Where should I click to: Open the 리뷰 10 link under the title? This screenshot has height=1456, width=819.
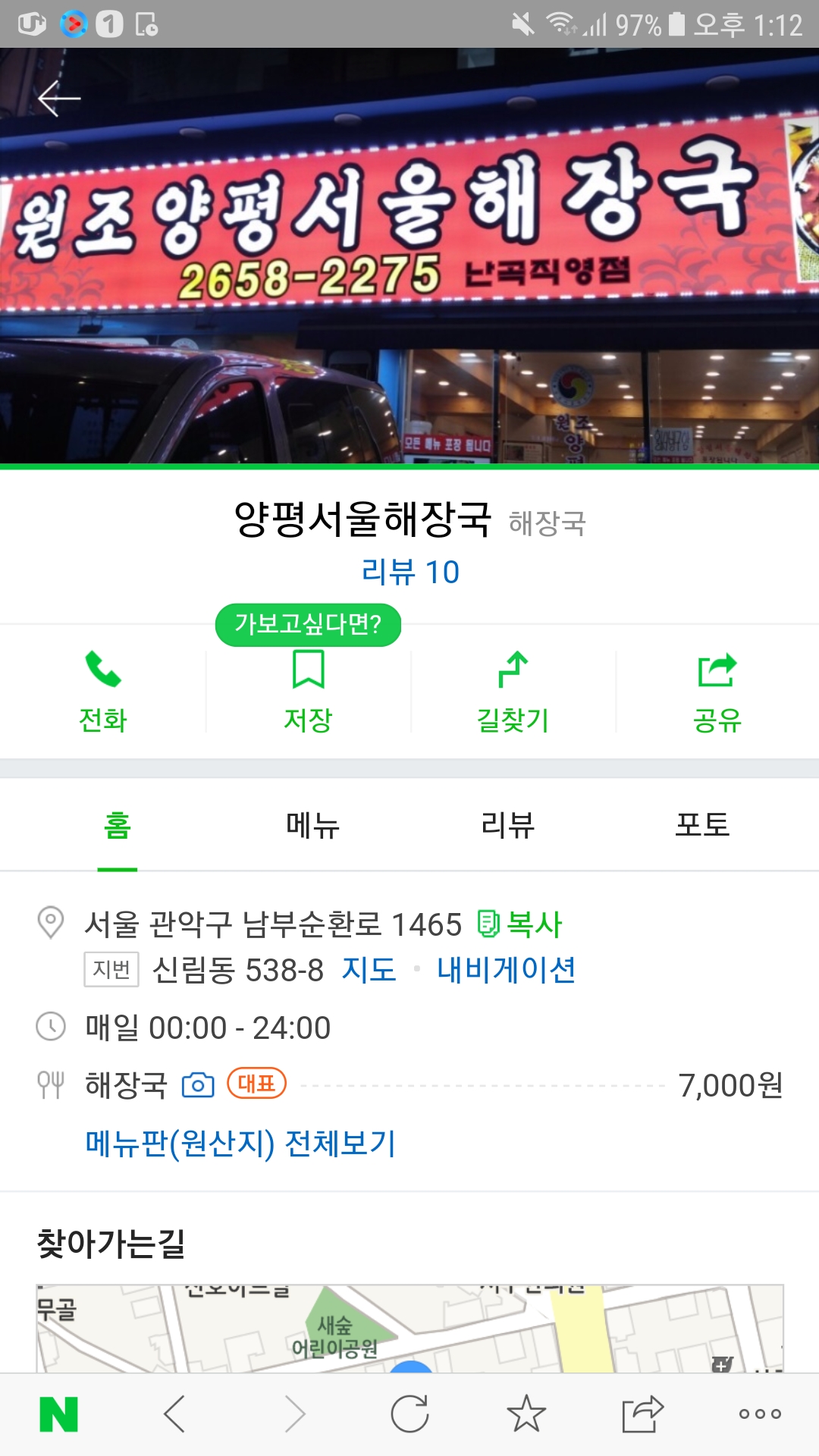[x=410, y=572]
